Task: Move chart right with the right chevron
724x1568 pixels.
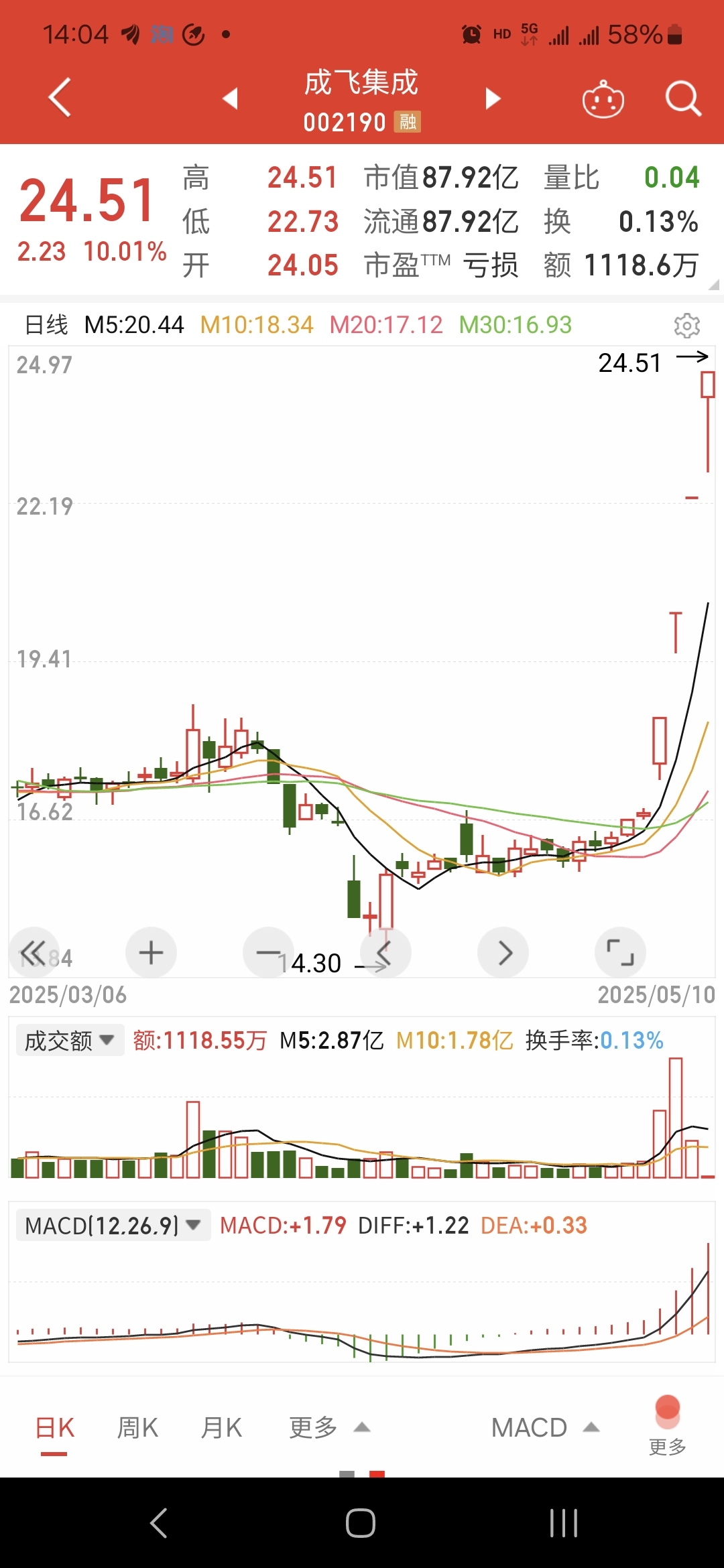Action: click(x=503, y=952)
